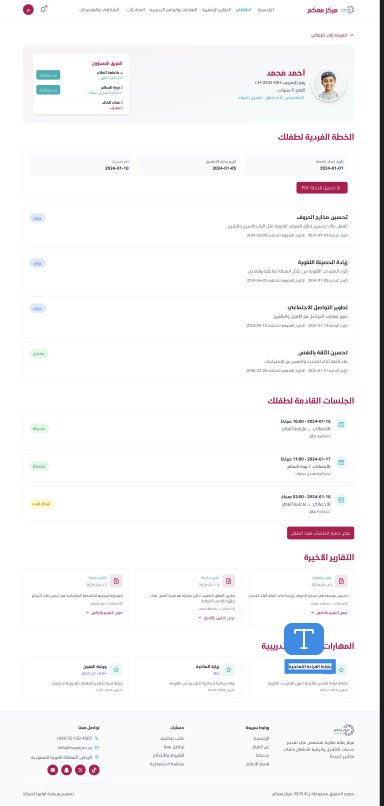384x806 pixels.
Task: Open the TikTok icon in the footer
Action: [x=94, y=770]
